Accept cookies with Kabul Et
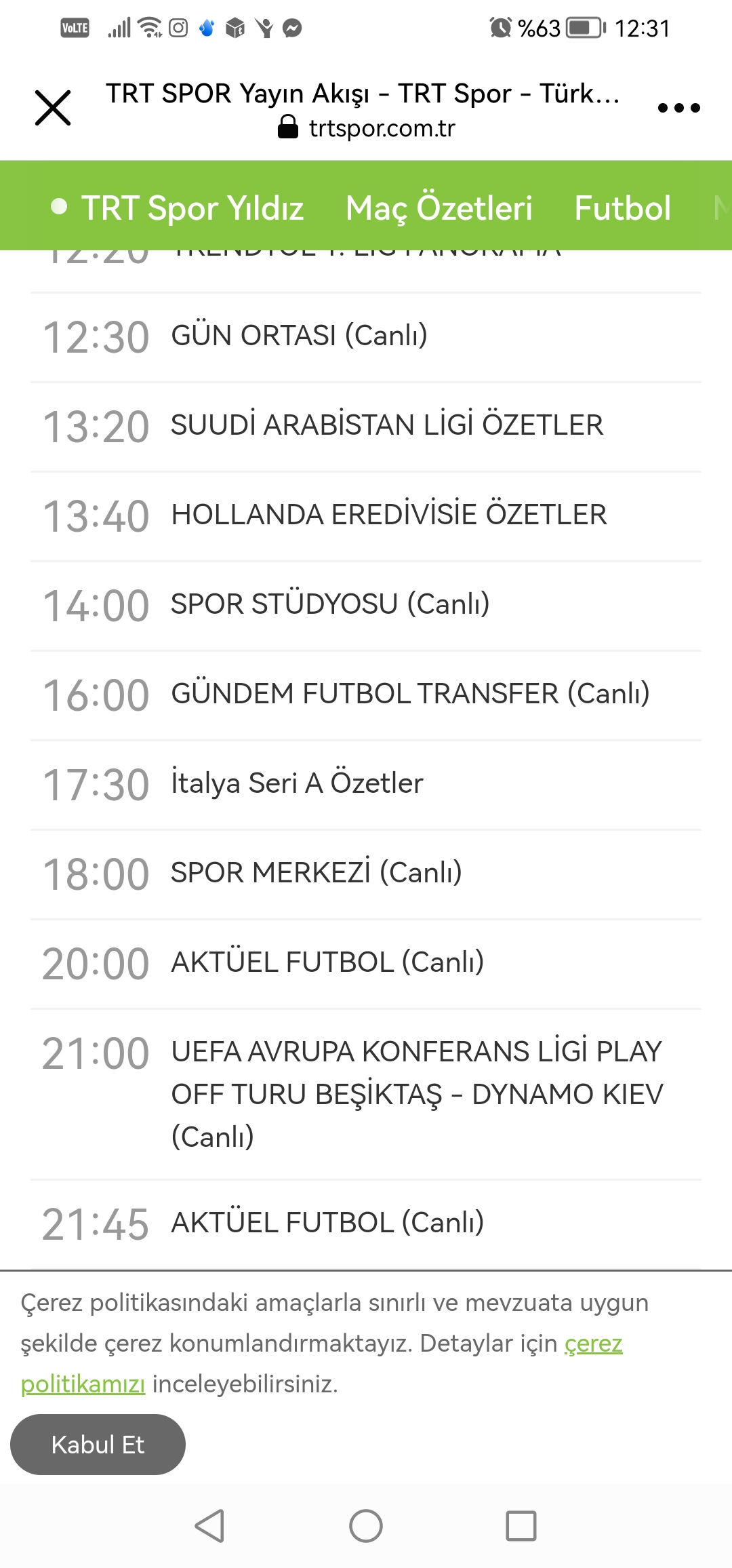Screen dimensions: 732x1568 98,1445
